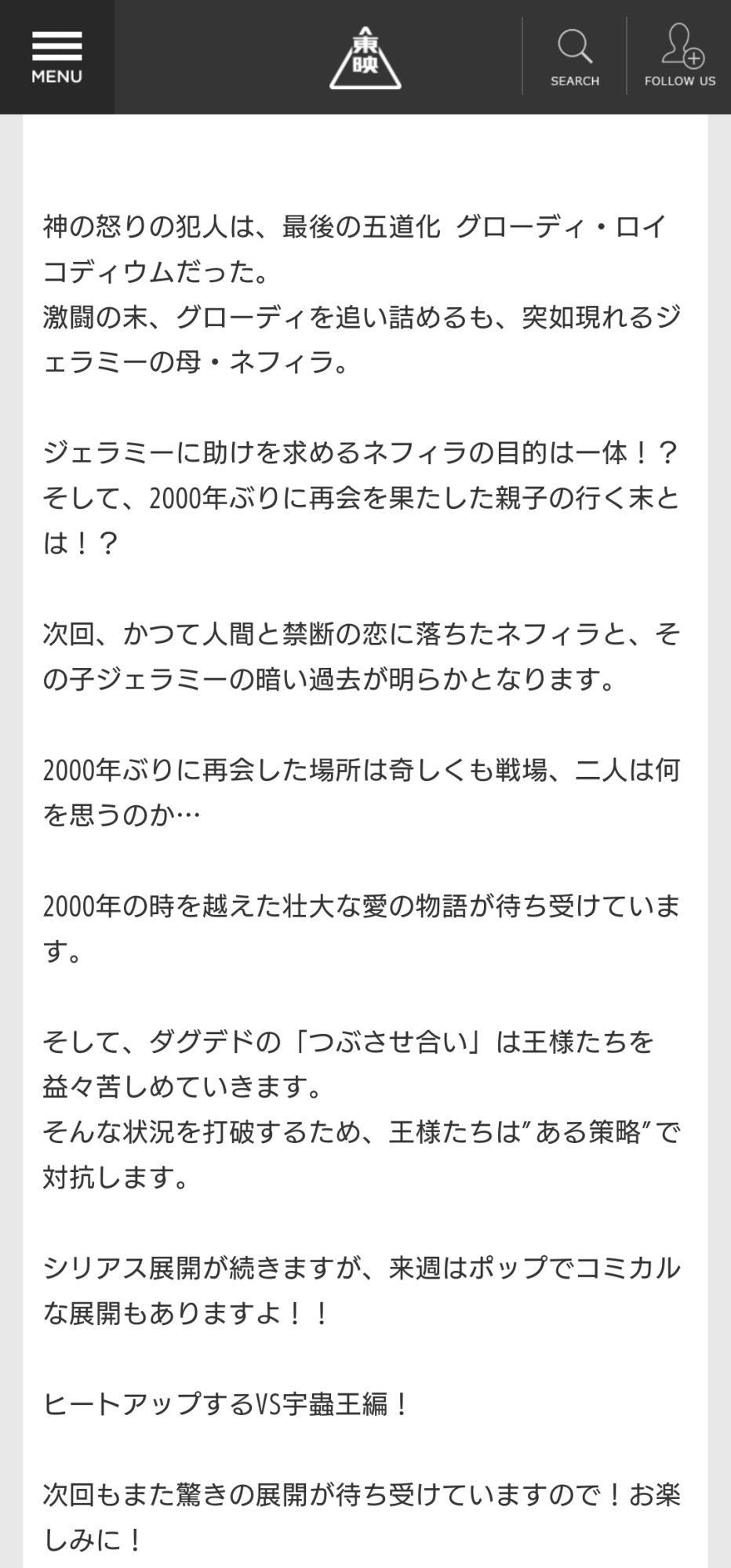731x1568 pixels.
Task: Open the MENU drawer
Action: click(56, 57)
